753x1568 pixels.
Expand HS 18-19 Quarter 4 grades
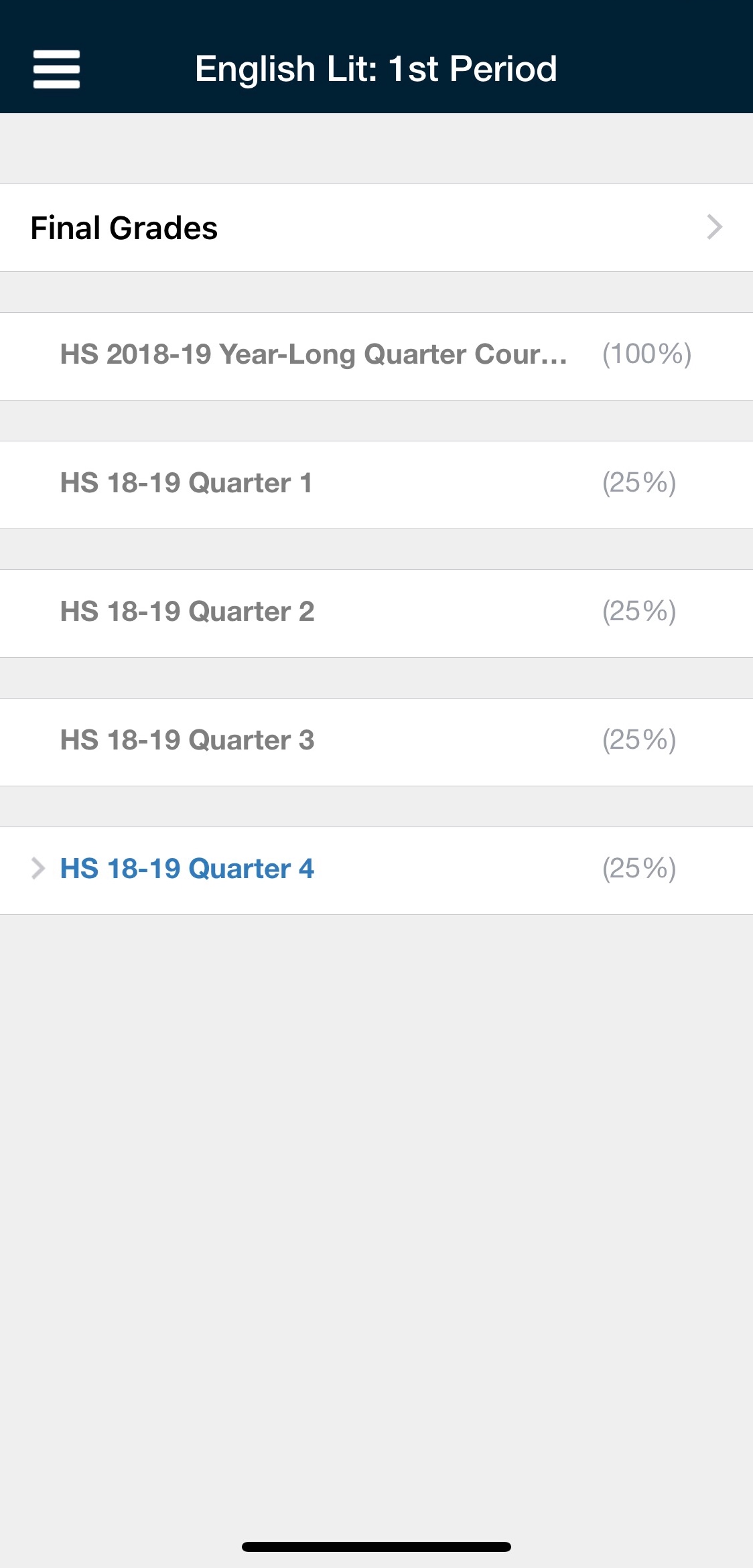pos(186,869)
